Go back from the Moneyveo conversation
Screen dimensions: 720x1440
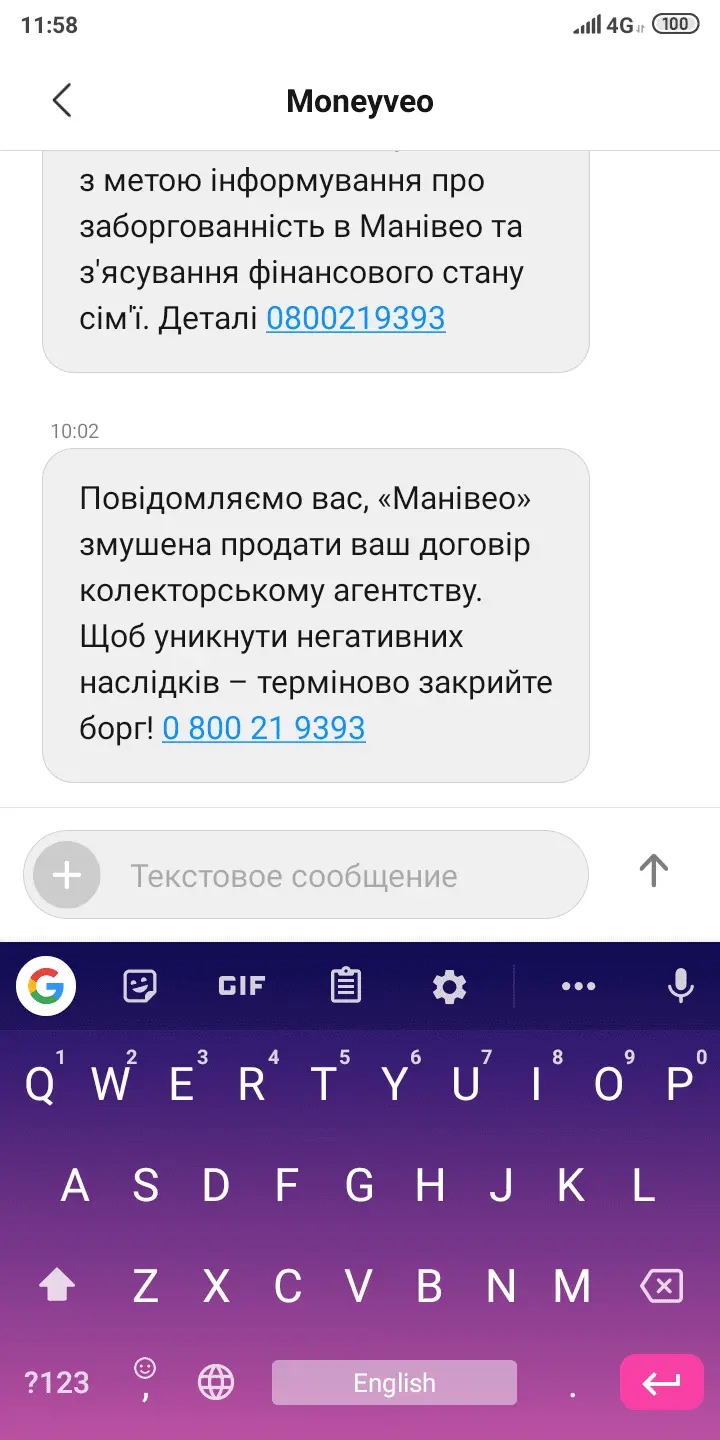click(62, 101)
